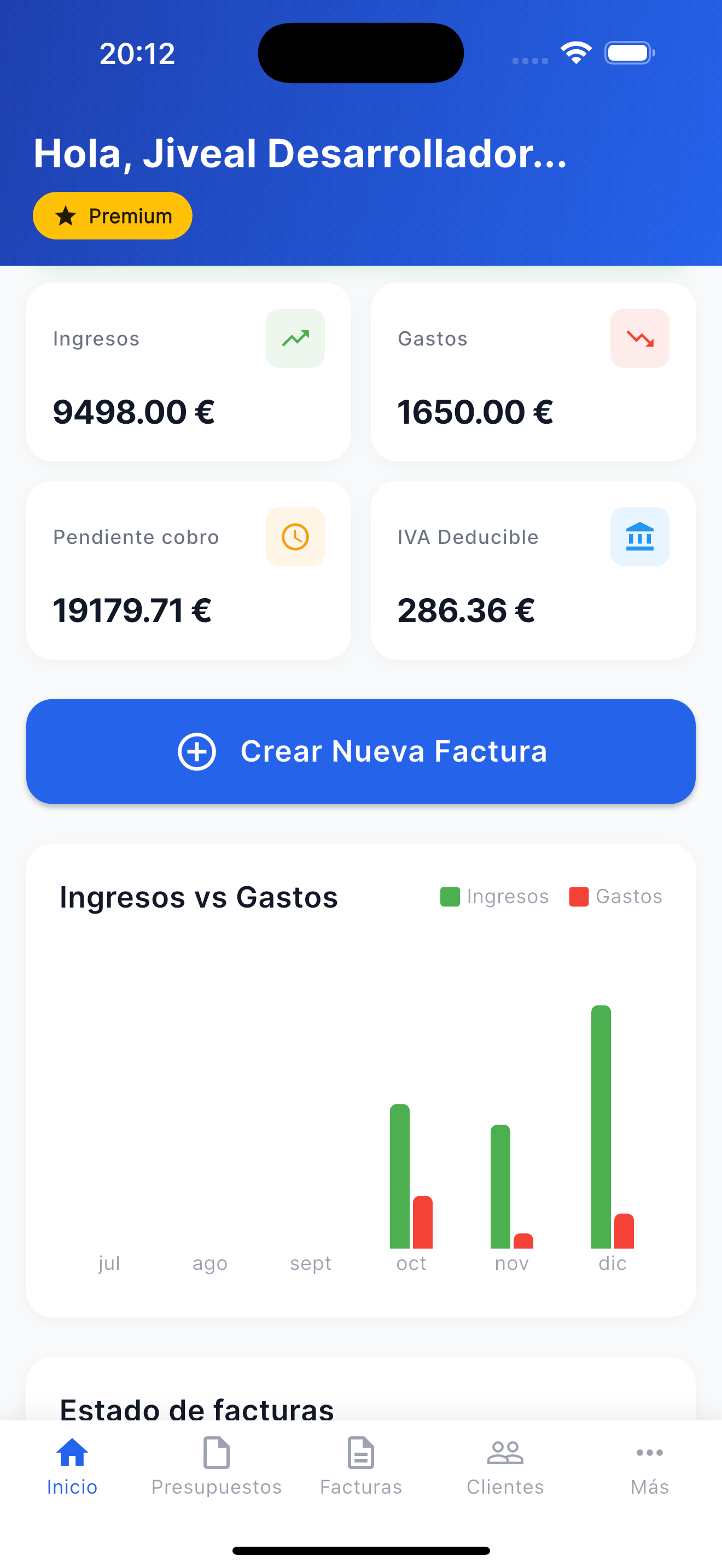Tap the Ingresos trending-up icon
The height and width of the screenshot is (1568, 722).
[295, 338]
